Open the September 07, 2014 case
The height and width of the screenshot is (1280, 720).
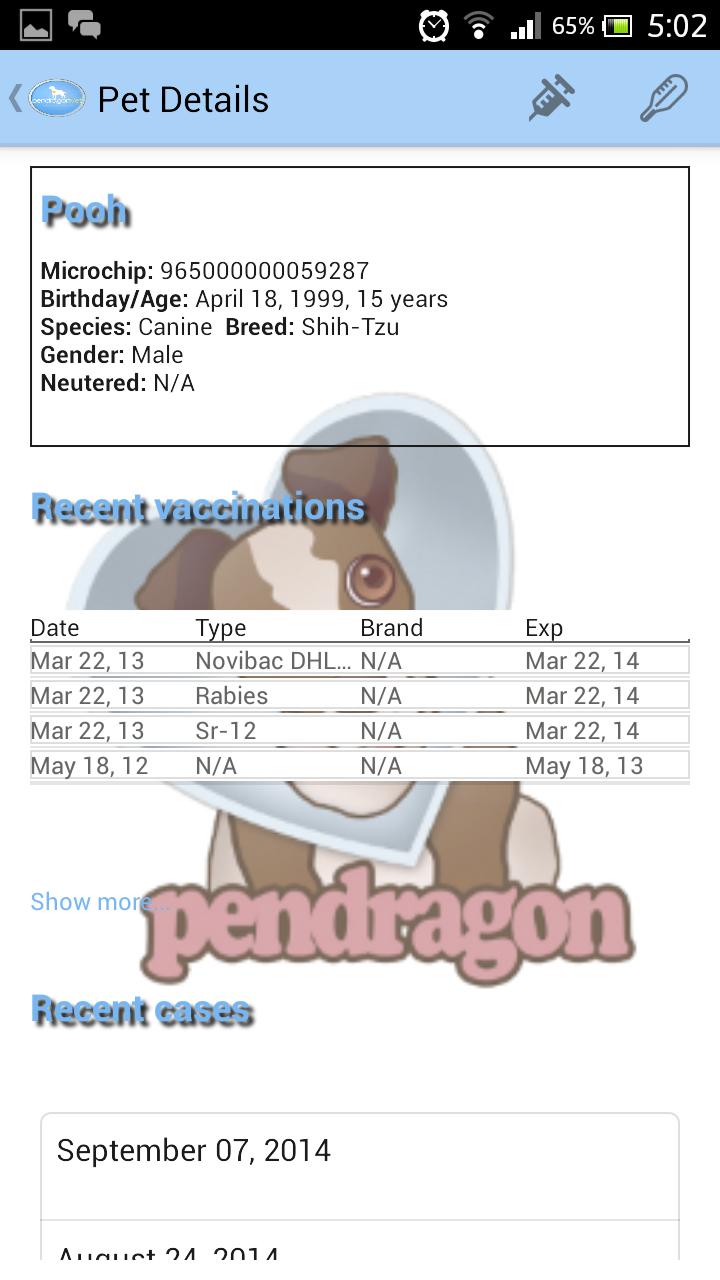coord(360,1165)
